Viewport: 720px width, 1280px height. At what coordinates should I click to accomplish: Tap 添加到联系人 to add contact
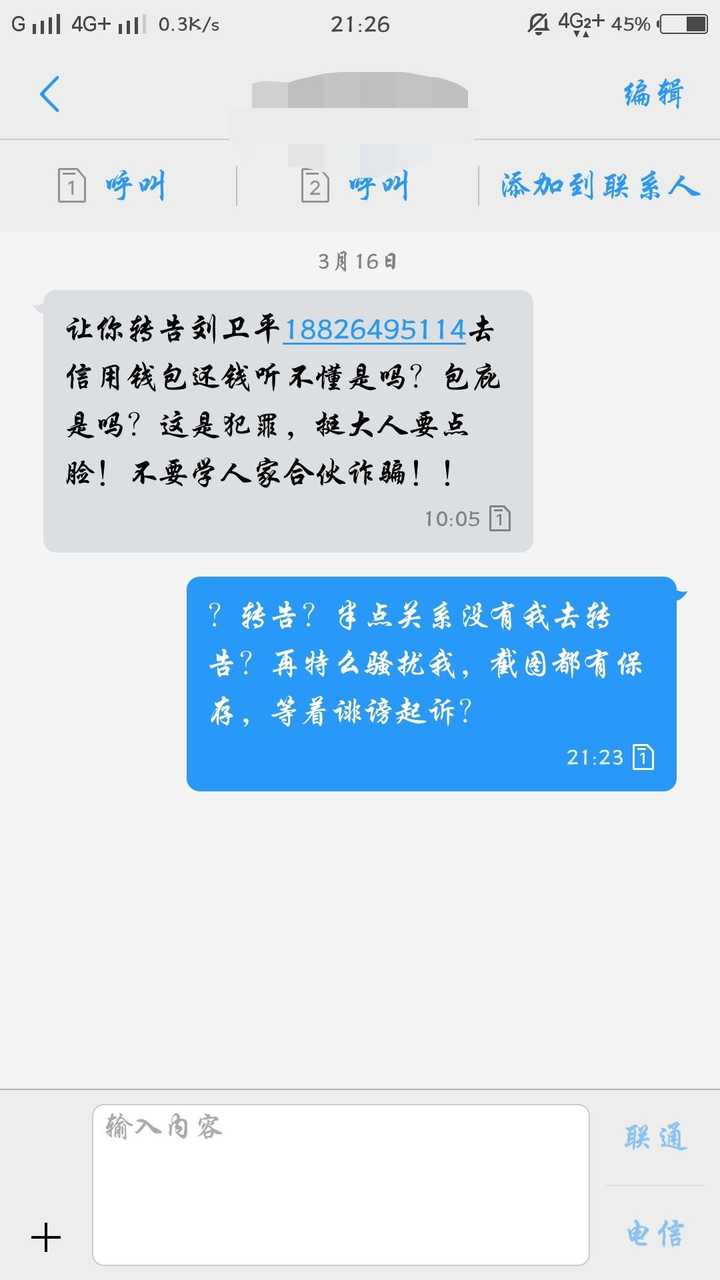click(x=600, y=186)
